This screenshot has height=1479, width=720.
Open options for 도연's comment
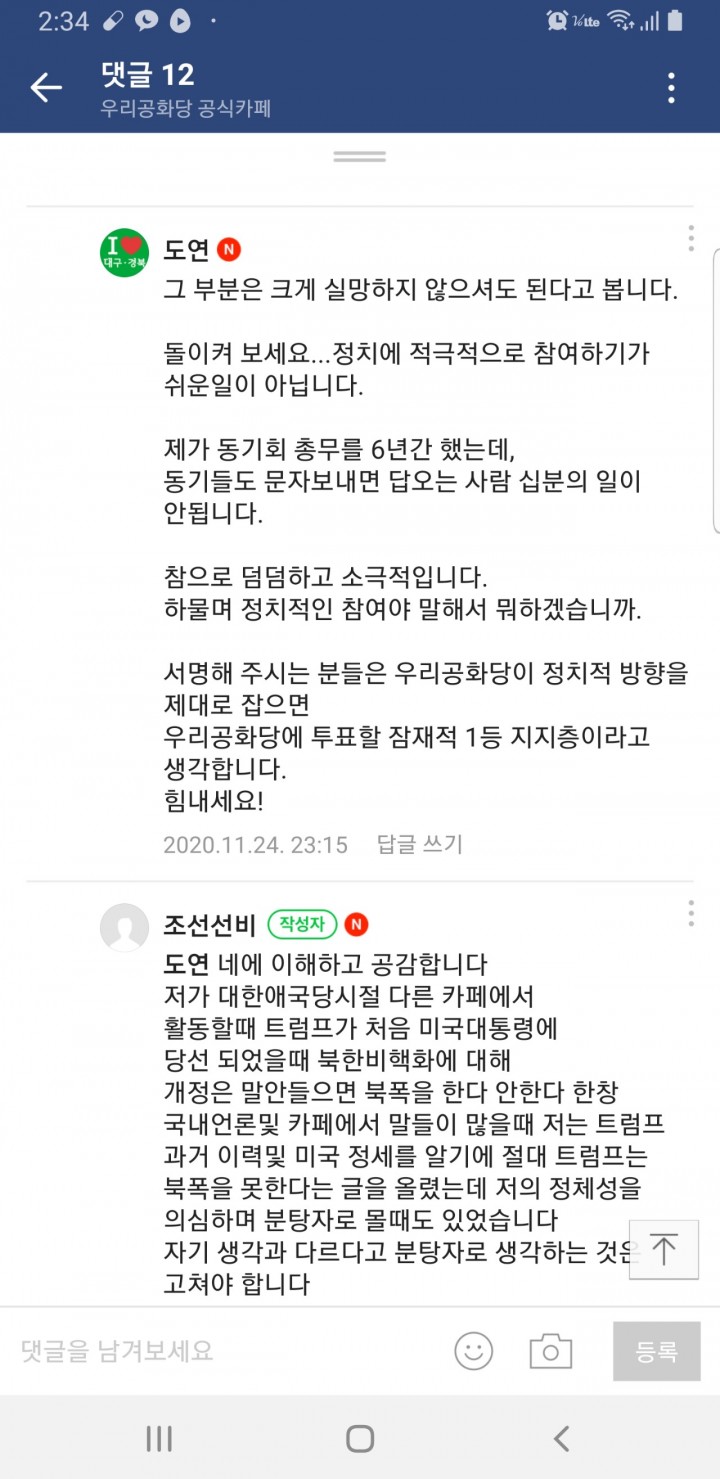click(690, 239)
